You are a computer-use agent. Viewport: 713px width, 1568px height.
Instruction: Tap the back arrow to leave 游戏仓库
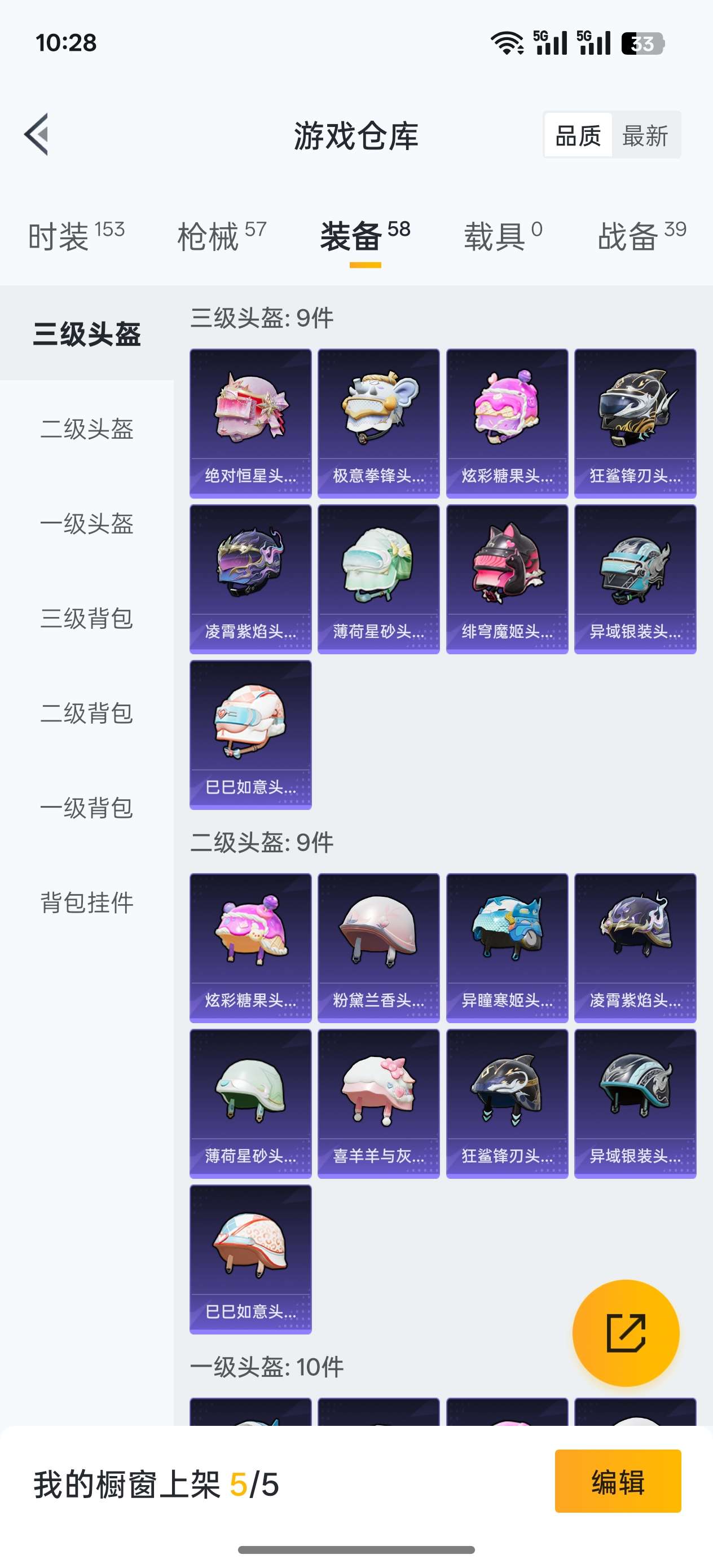pyautogui.click(x=38, y=136)
